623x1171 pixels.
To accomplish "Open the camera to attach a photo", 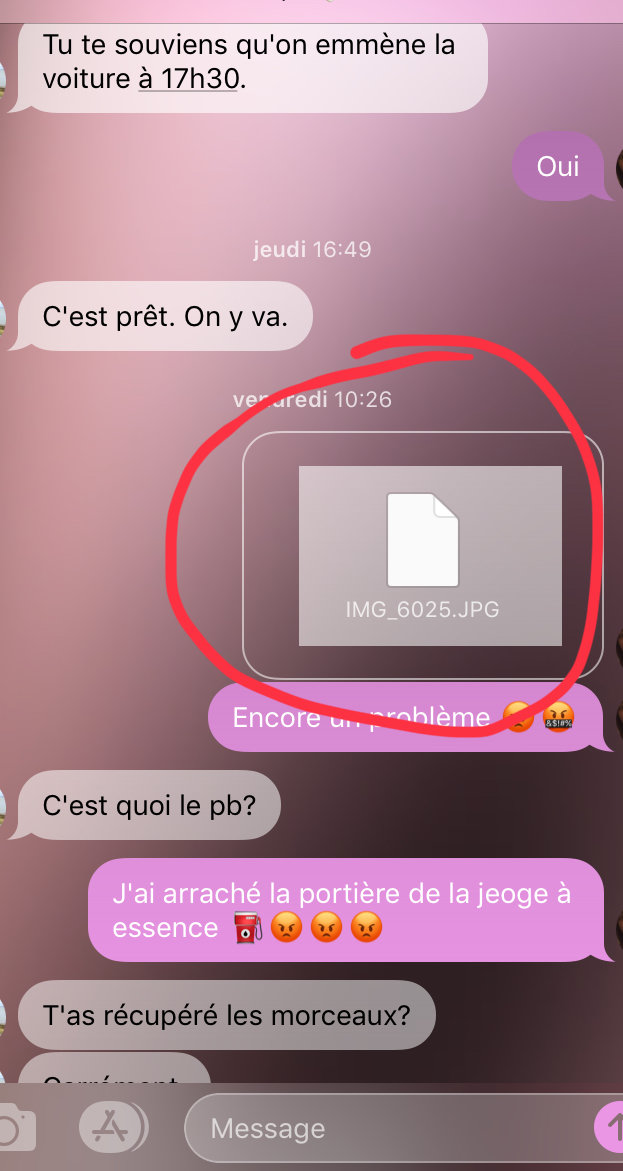I will tap(14, 1129).
